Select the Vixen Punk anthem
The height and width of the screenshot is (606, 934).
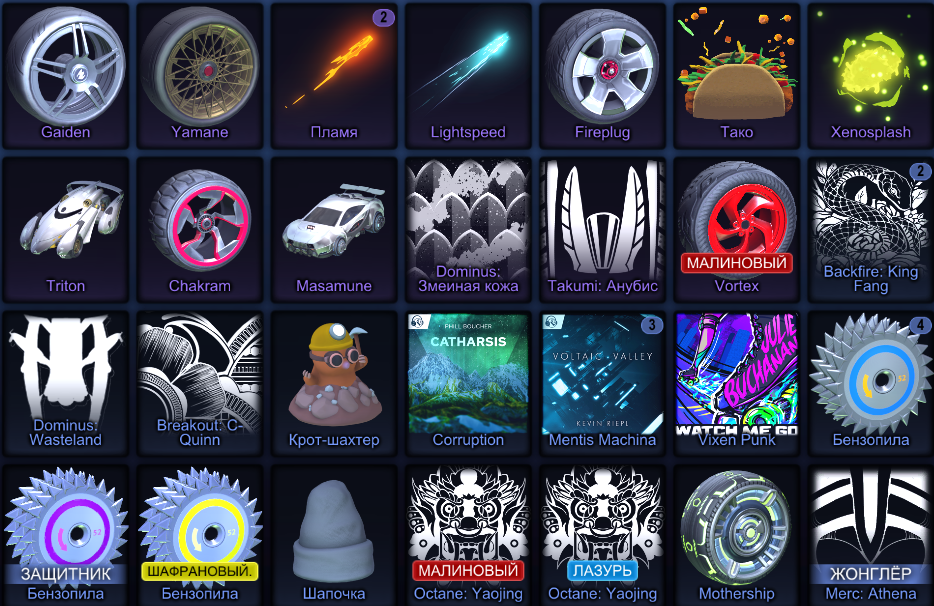736,380
